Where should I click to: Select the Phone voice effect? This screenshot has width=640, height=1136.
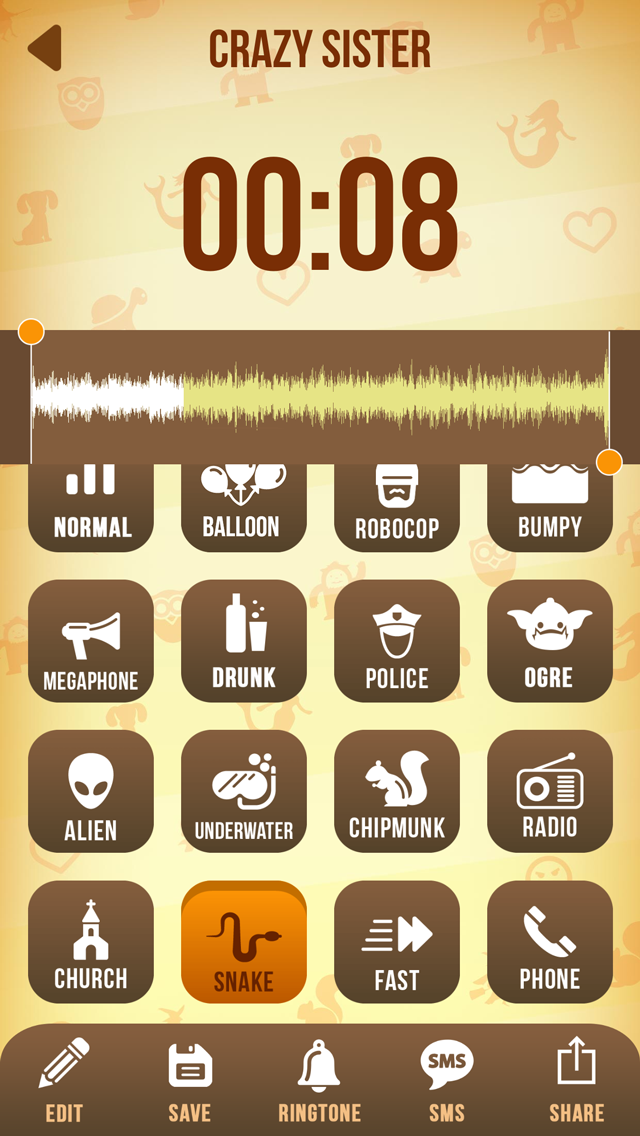(549, 942)
